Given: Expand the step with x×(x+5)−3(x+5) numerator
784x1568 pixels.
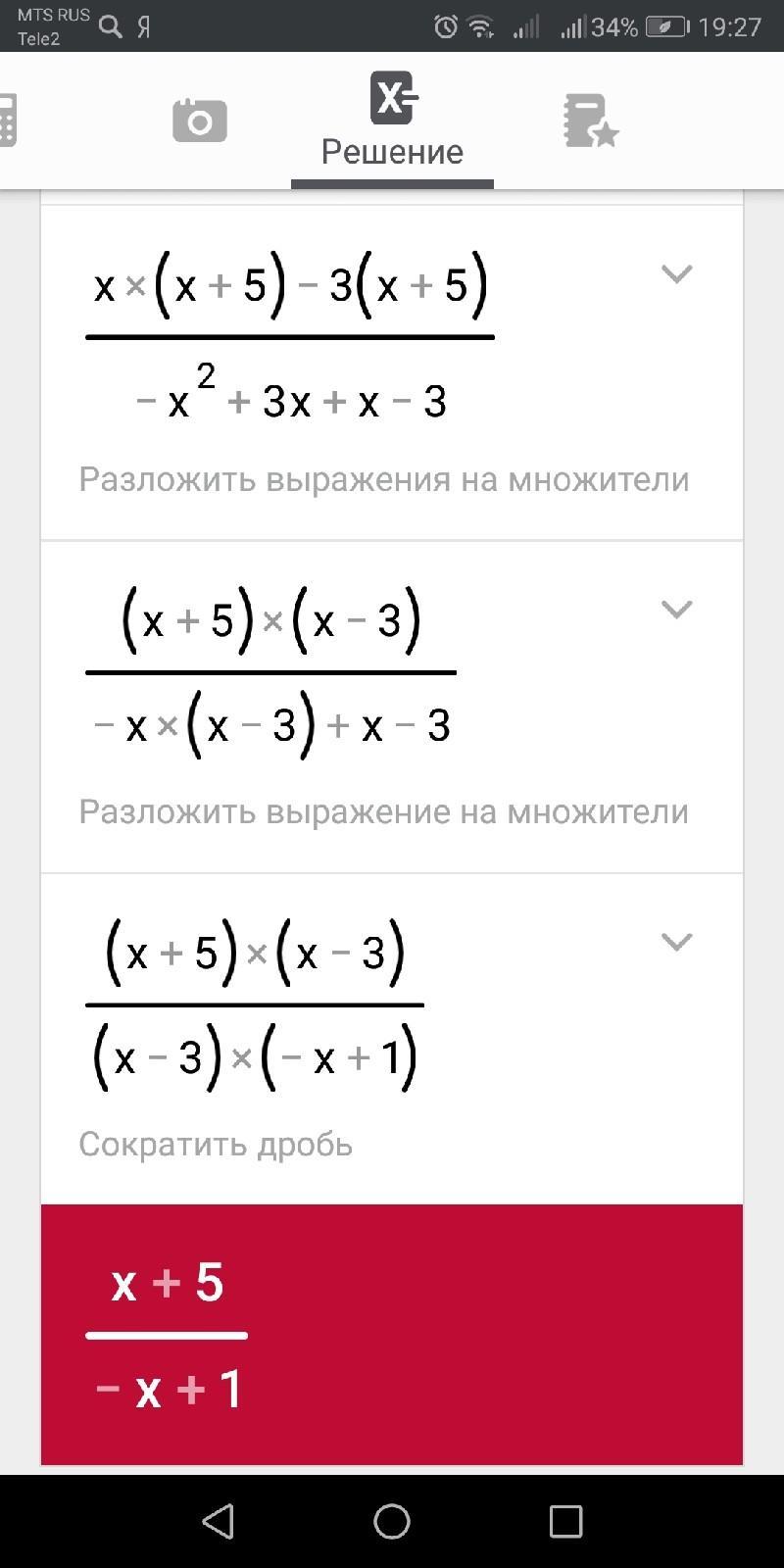Looking at the screenshot, I should tap(677, 273).
